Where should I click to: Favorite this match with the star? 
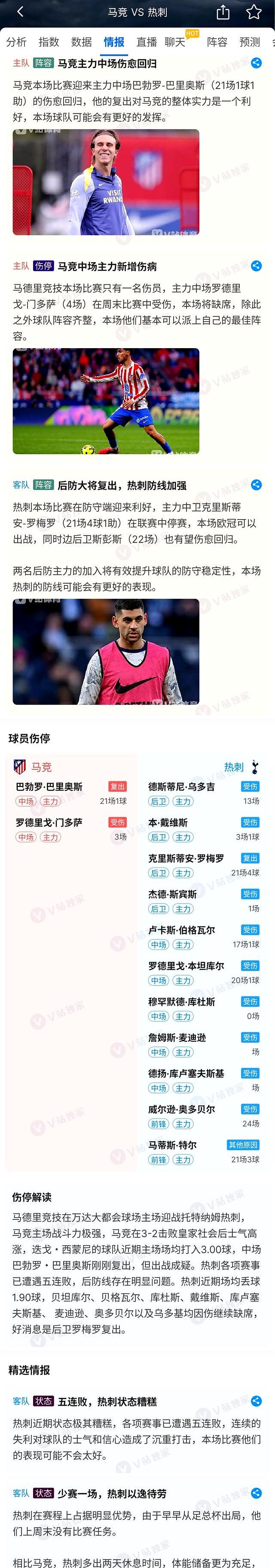pyautogui.click(x=254, y=12)
